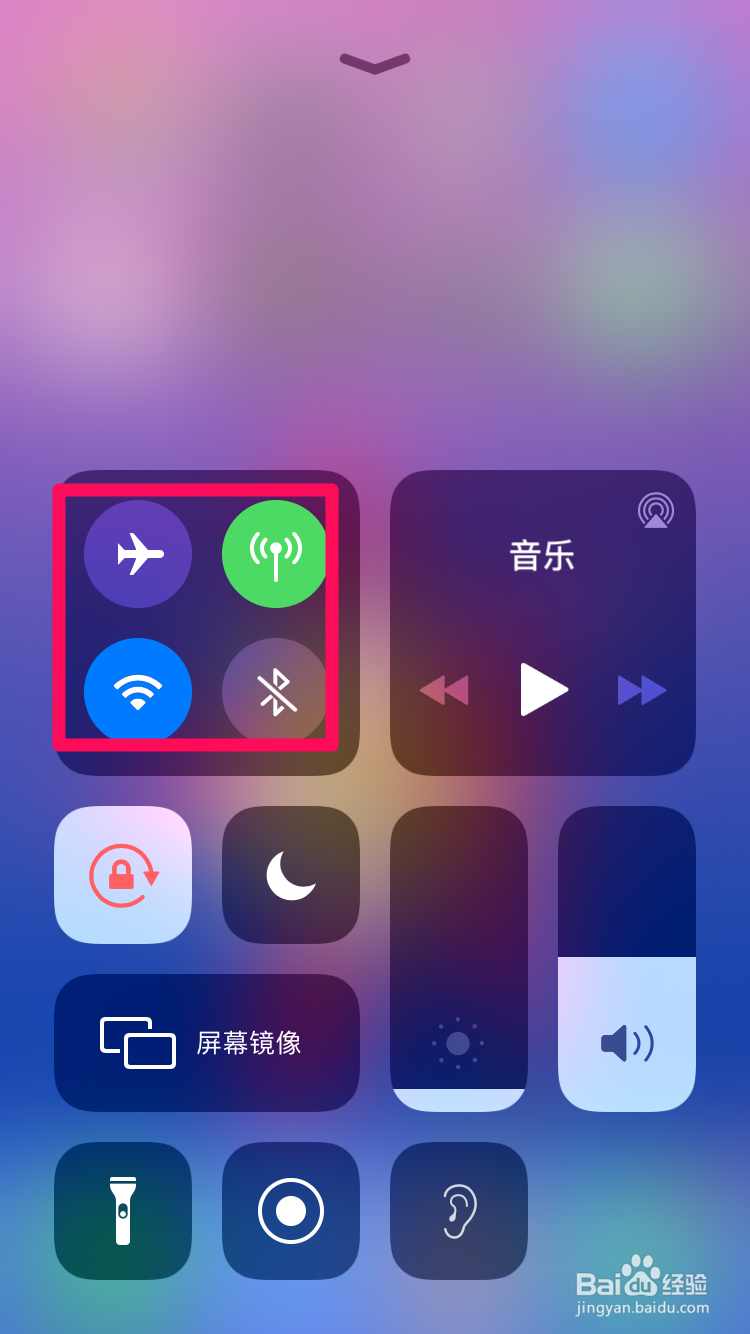Open the AirPlay audio output selector

[x=656, y=511]
